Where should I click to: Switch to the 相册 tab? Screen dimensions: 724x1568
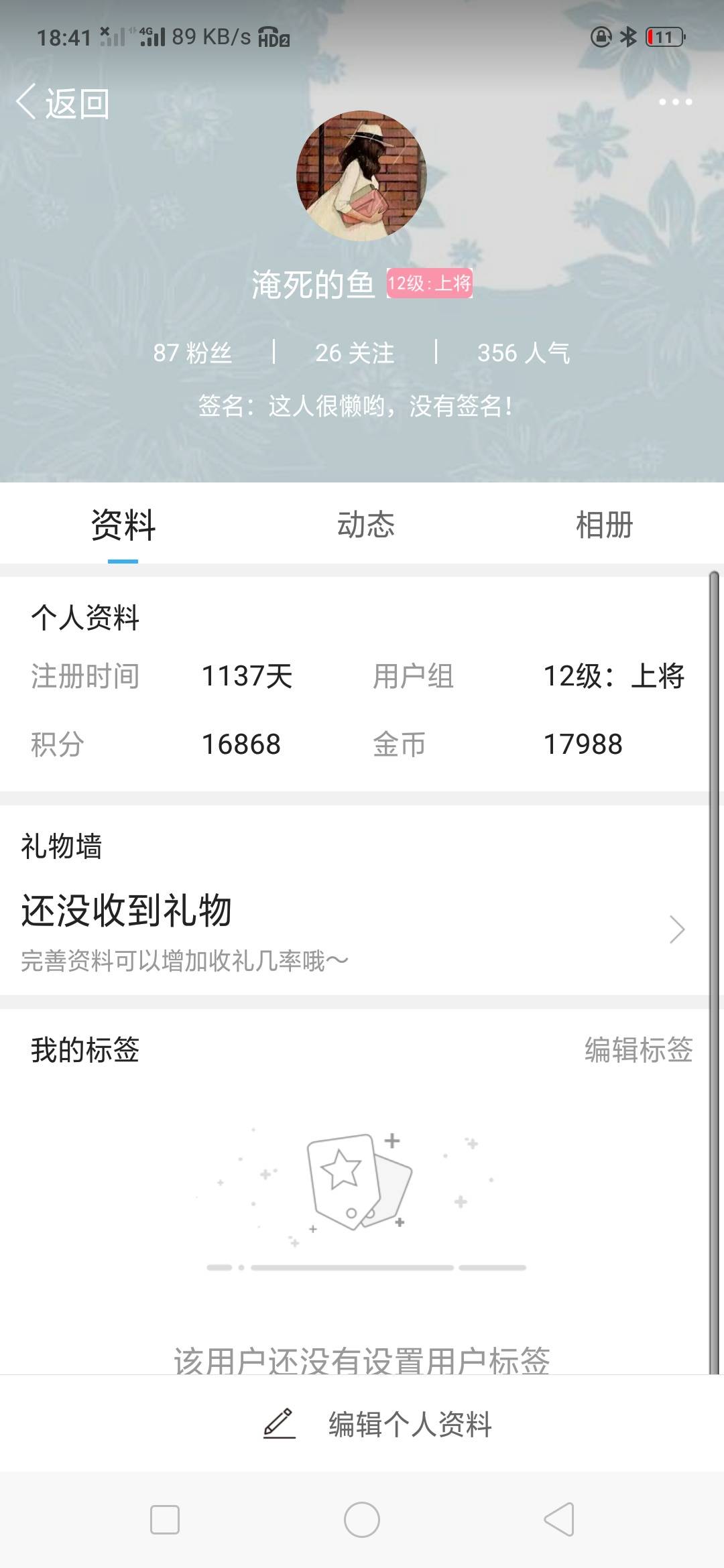tap(604, 524)
